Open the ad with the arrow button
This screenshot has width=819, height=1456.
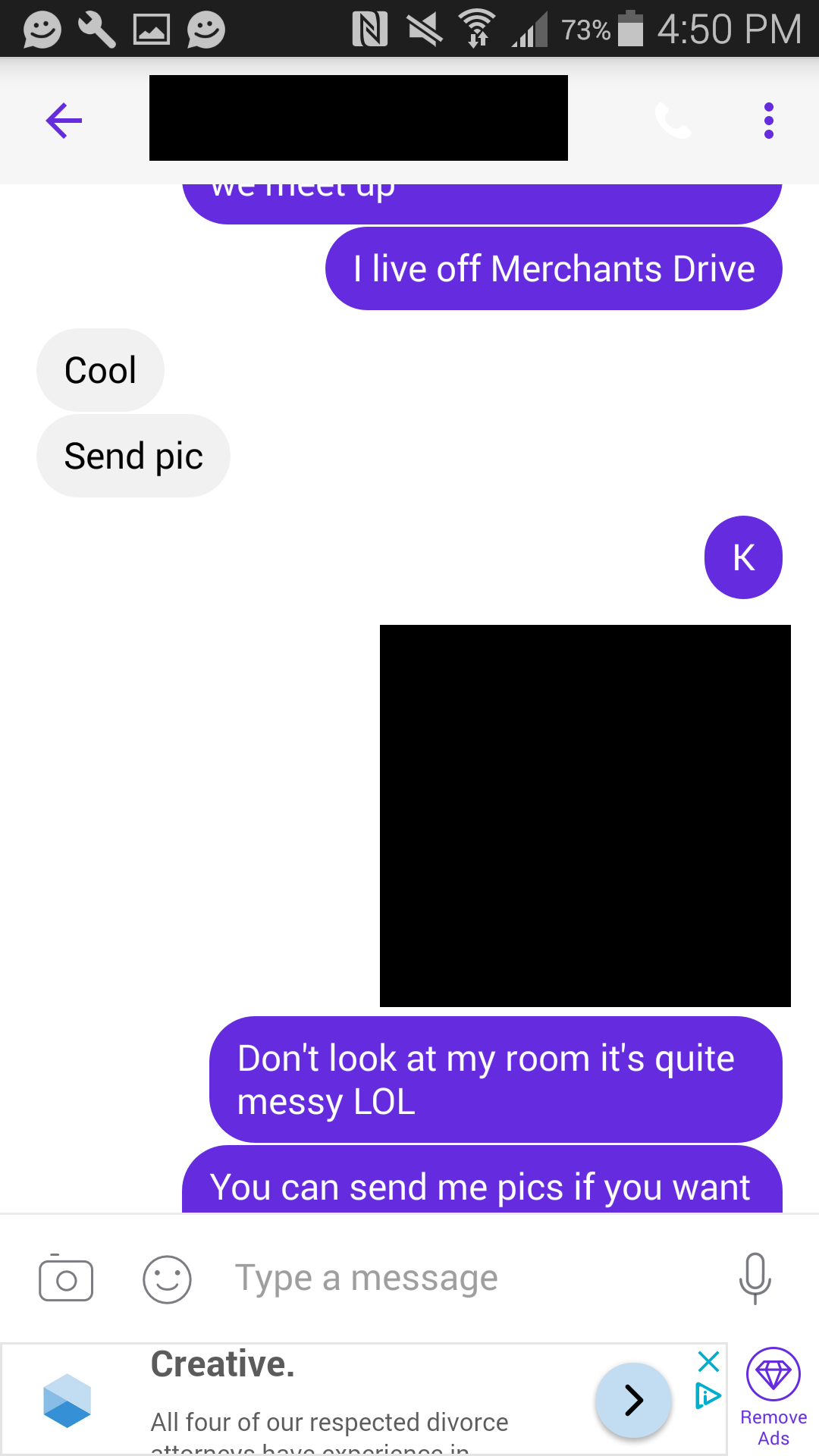coord(633,1400)
